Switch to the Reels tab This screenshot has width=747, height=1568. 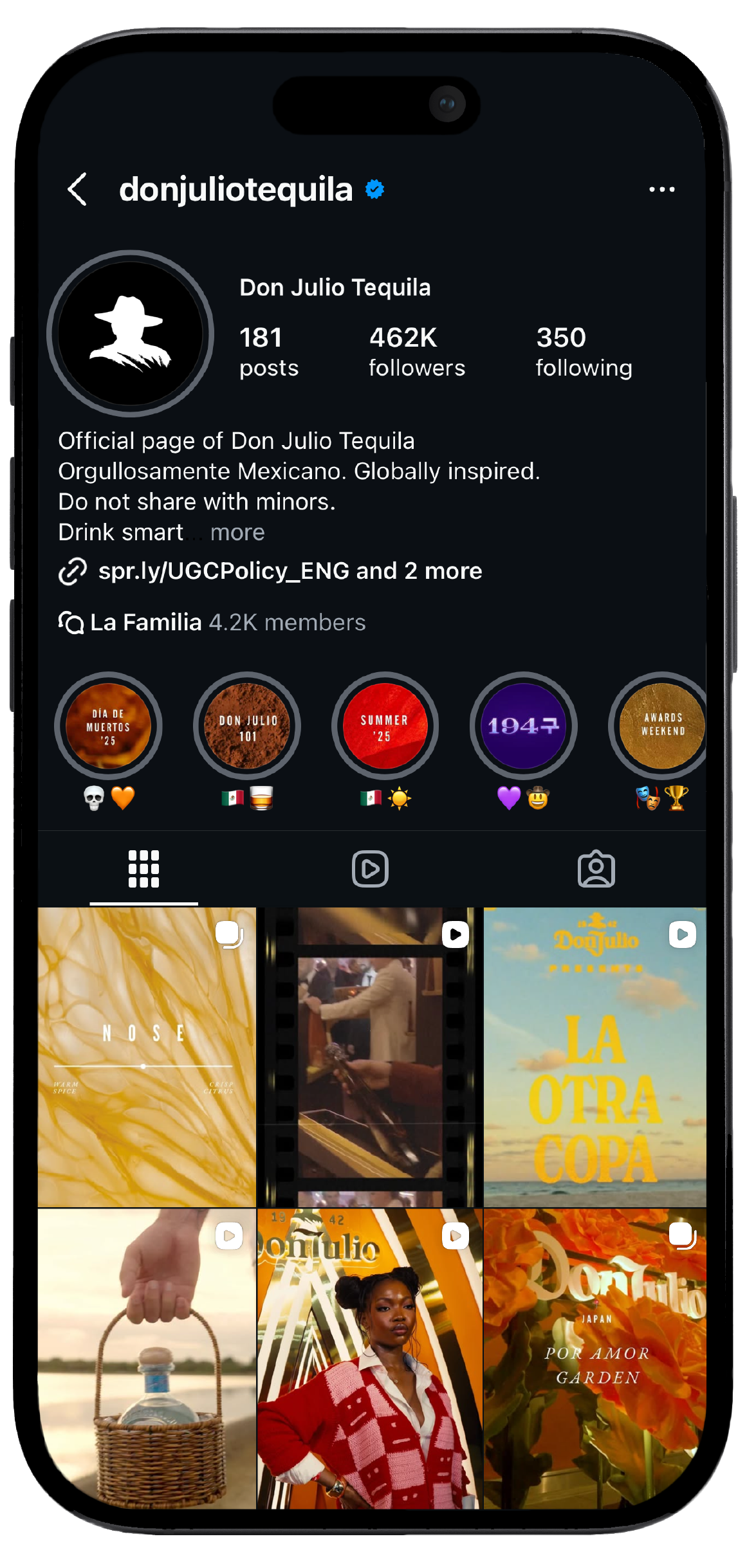(x=370, y=868)
